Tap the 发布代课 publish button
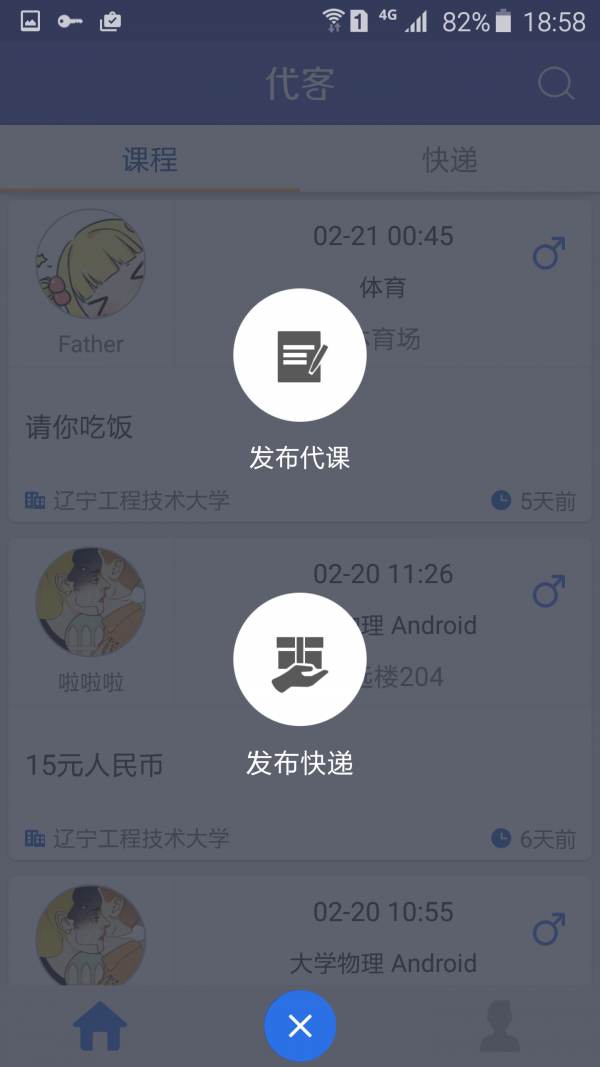The width and height of the screenshot is (600, 1067). coord(299,355)
